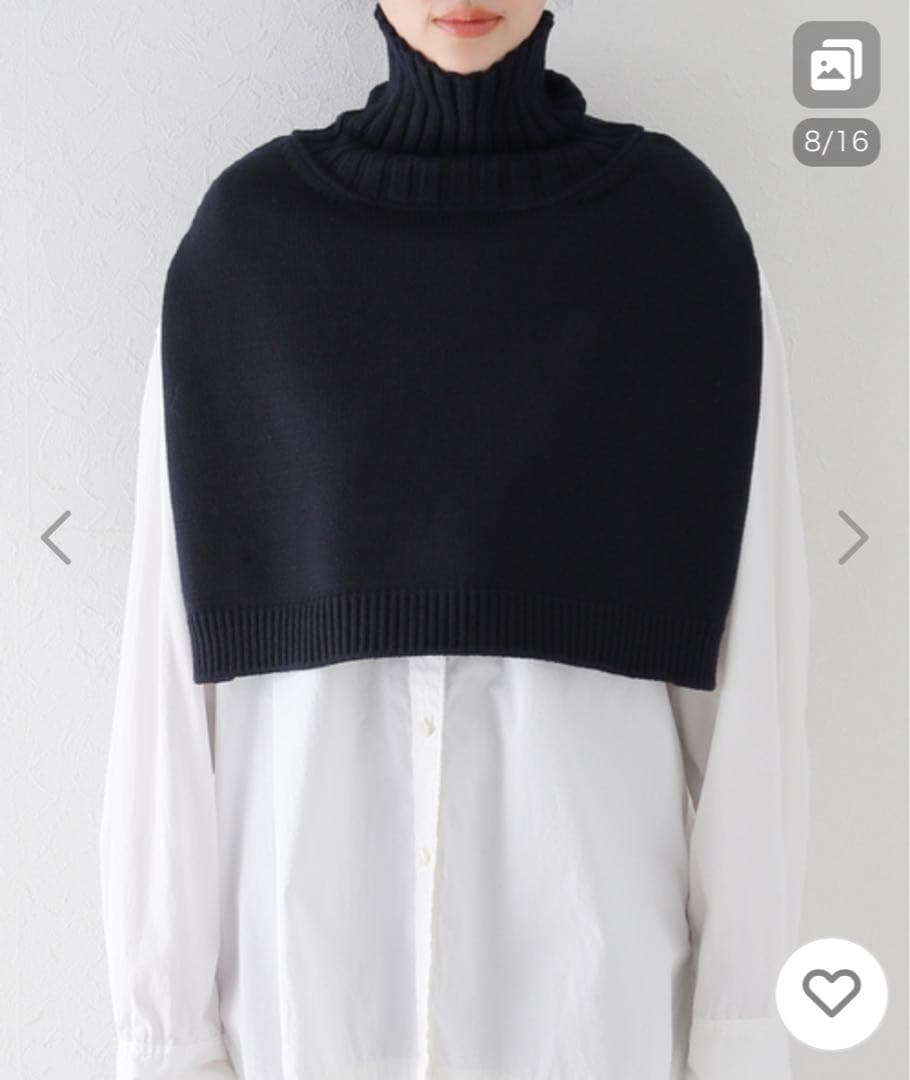This screenshot has width=910, height=1080.
Task: Show the next product image
Action: pyautogui.click(x=852, y=538)
